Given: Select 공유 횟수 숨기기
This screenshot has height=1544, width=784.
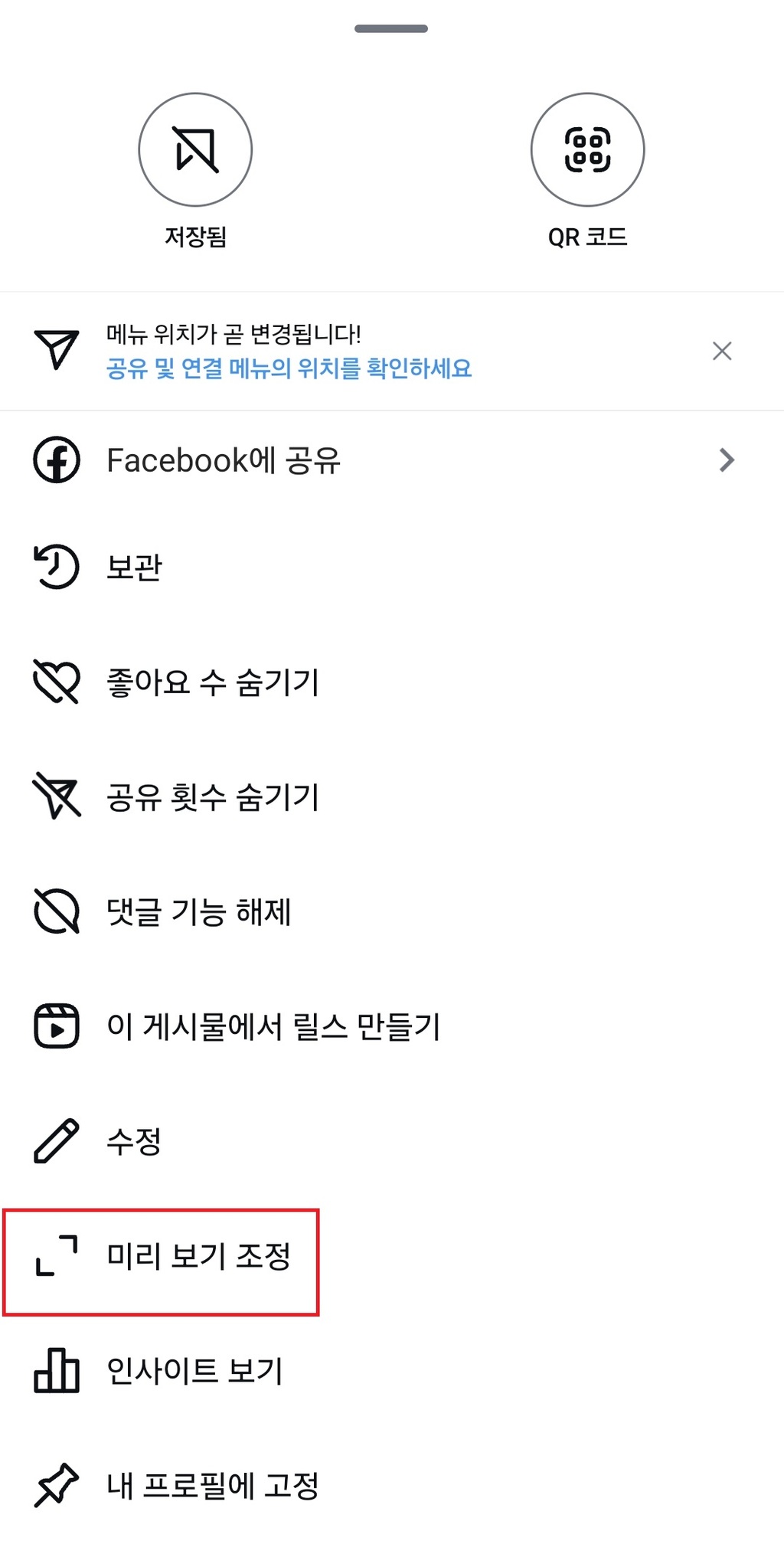Looking at the screenshot, I should pyautogui.click(x=392, y=797).
